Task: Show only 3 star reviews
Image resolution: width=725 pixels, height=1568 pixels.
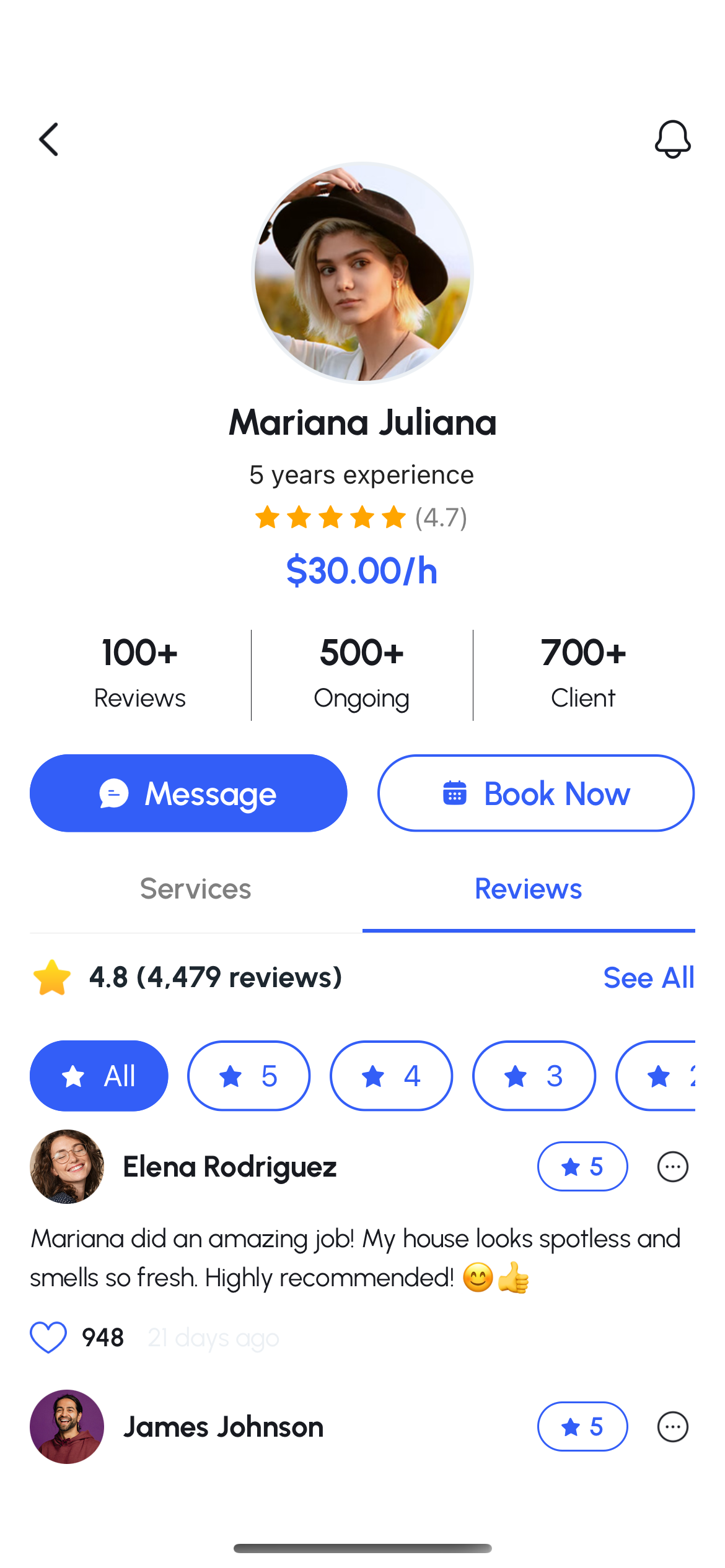Action: point(534,1076)
